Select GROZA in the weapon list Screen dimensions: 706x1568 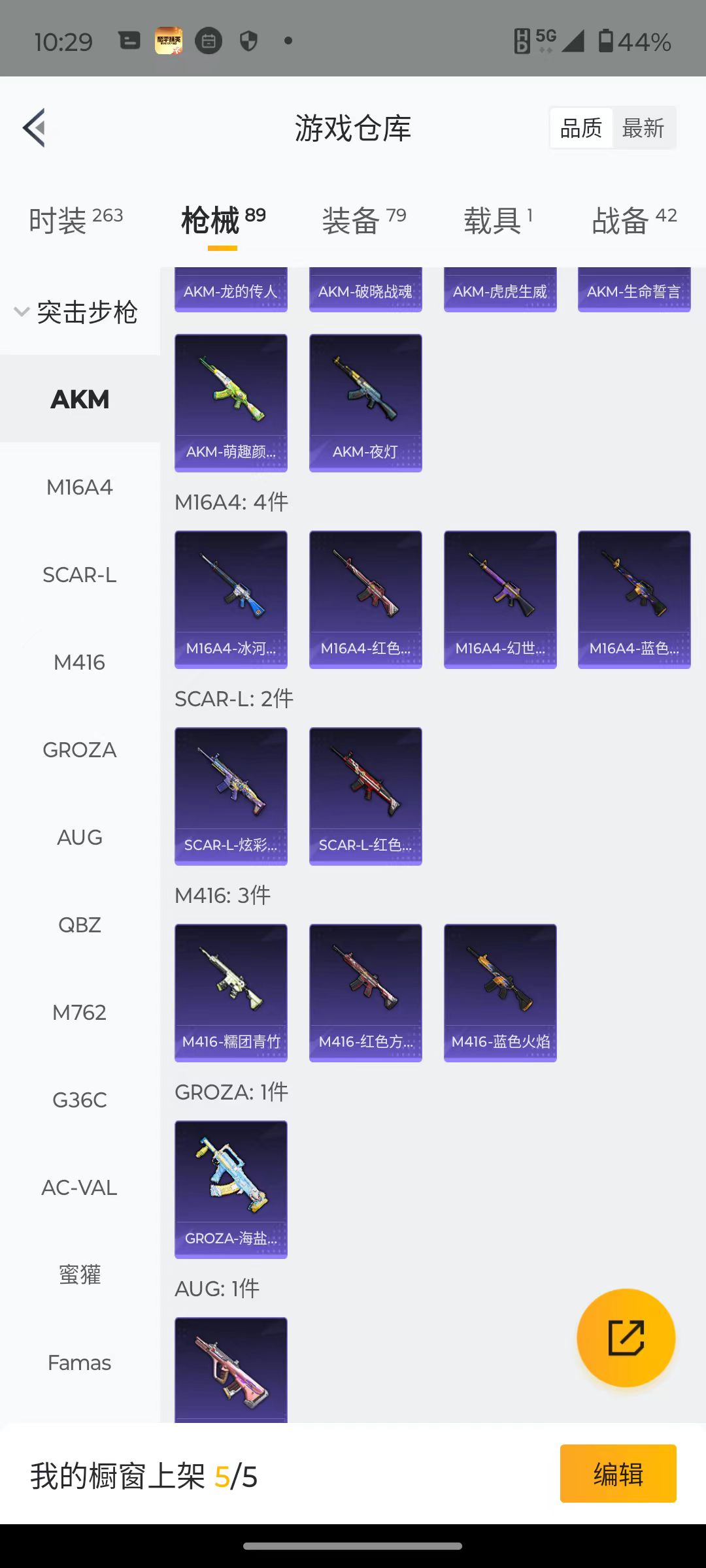point(80,749)
